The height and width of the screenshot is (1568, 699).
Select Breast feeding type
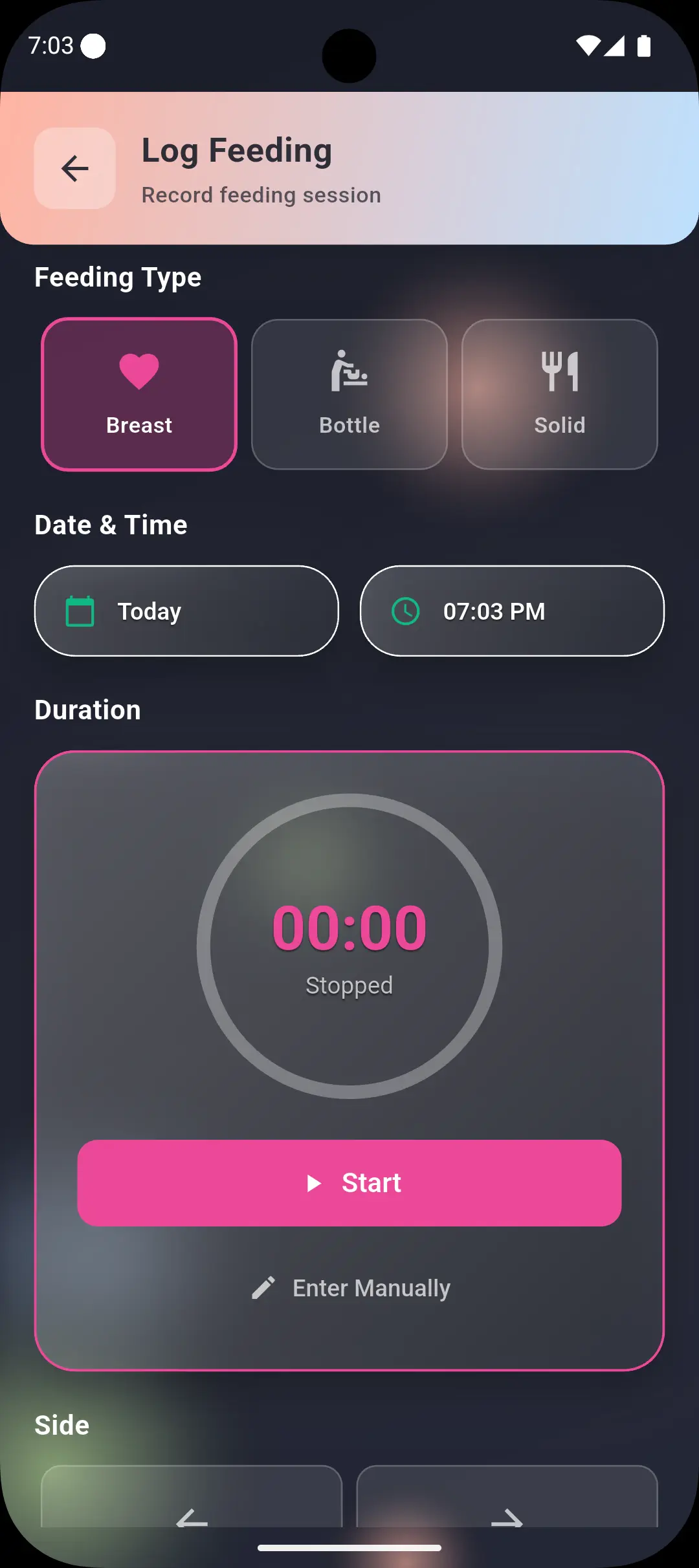139,394
